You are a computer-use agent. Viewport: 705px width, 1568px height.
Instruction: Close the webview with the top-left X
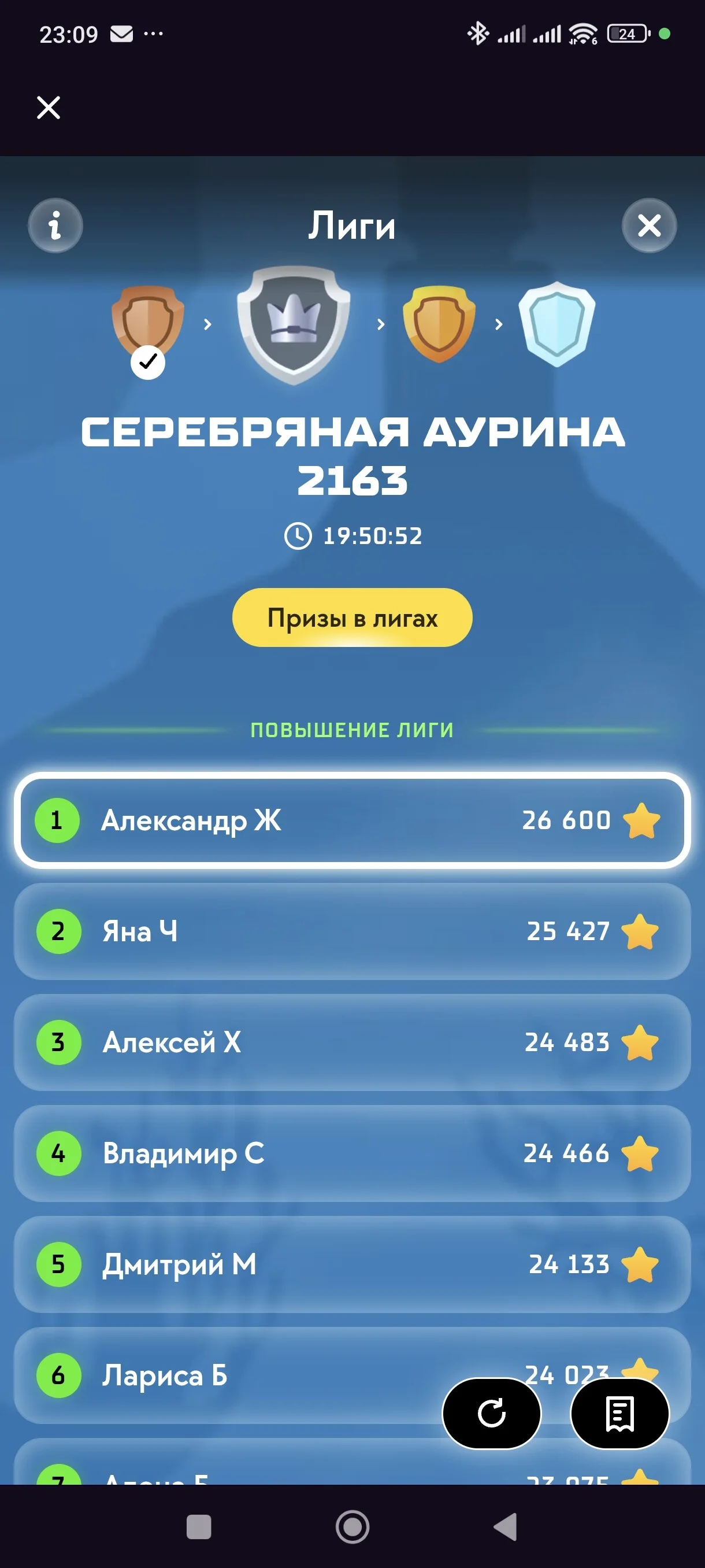pyautogui.click(x=48, y=108)
